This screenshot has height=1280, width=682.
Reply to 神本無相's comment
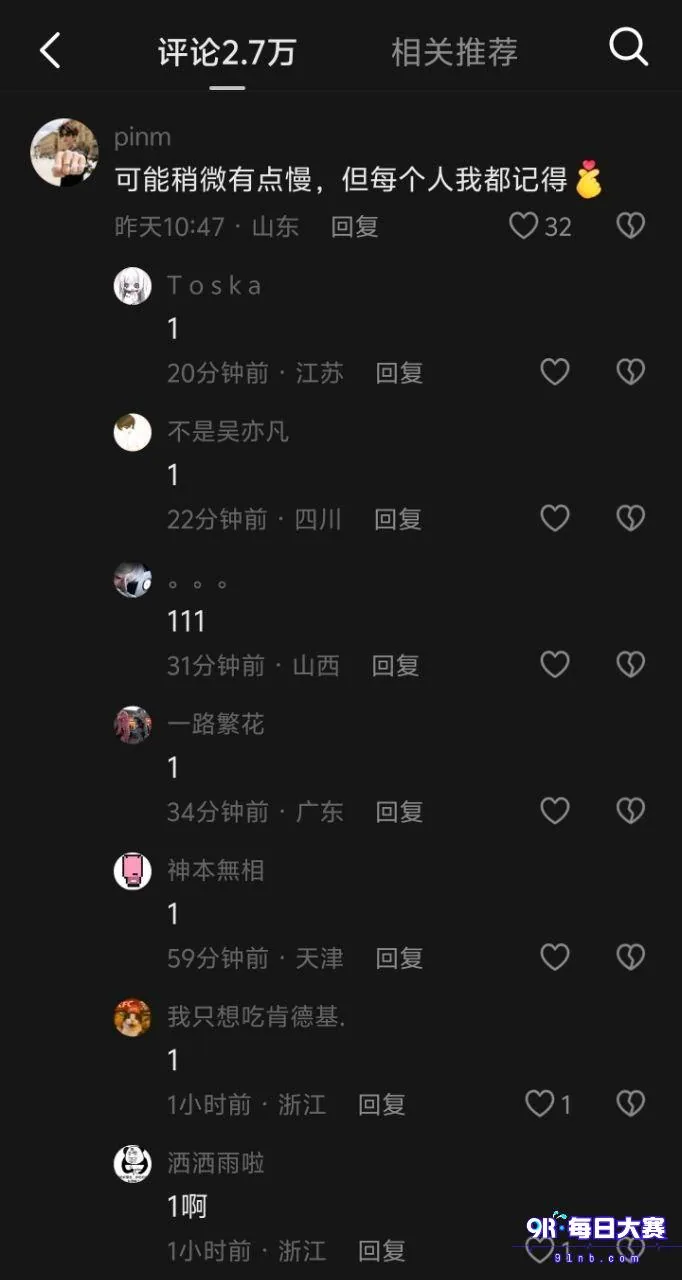tap(399, 957)
